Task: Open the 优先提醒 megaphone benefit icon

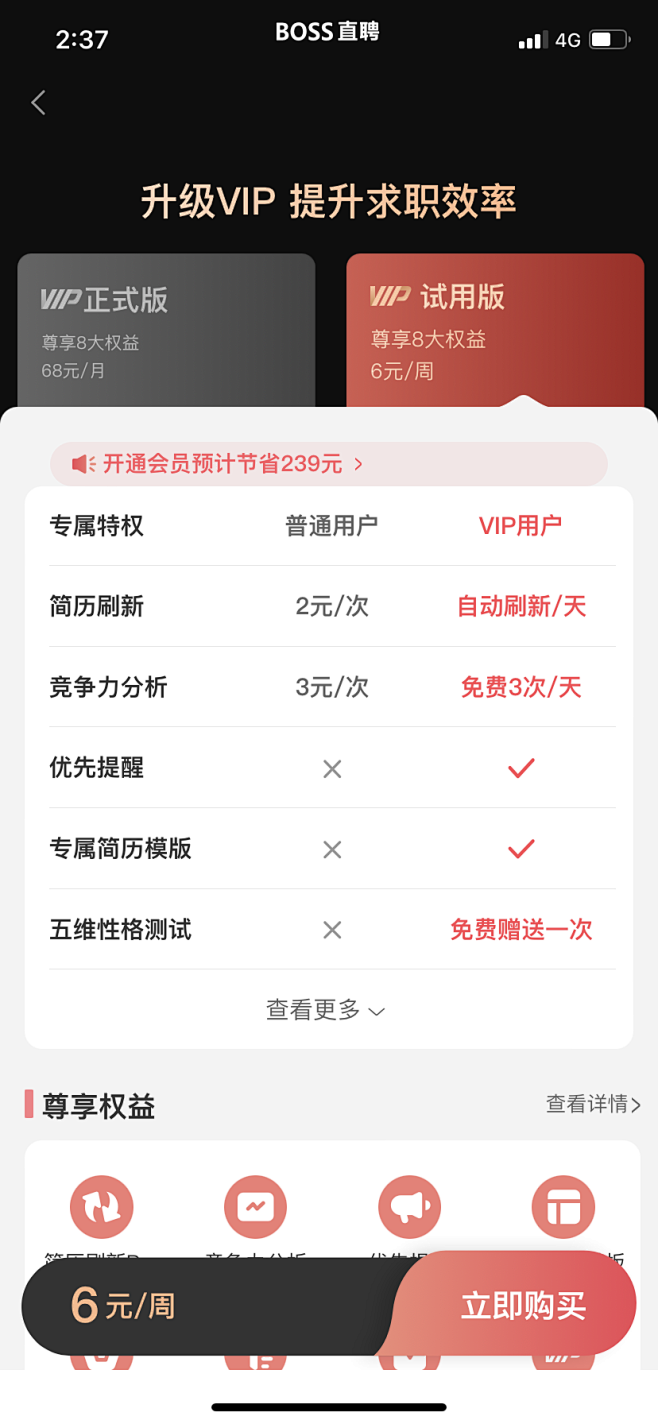Action: pos(409,1208)
